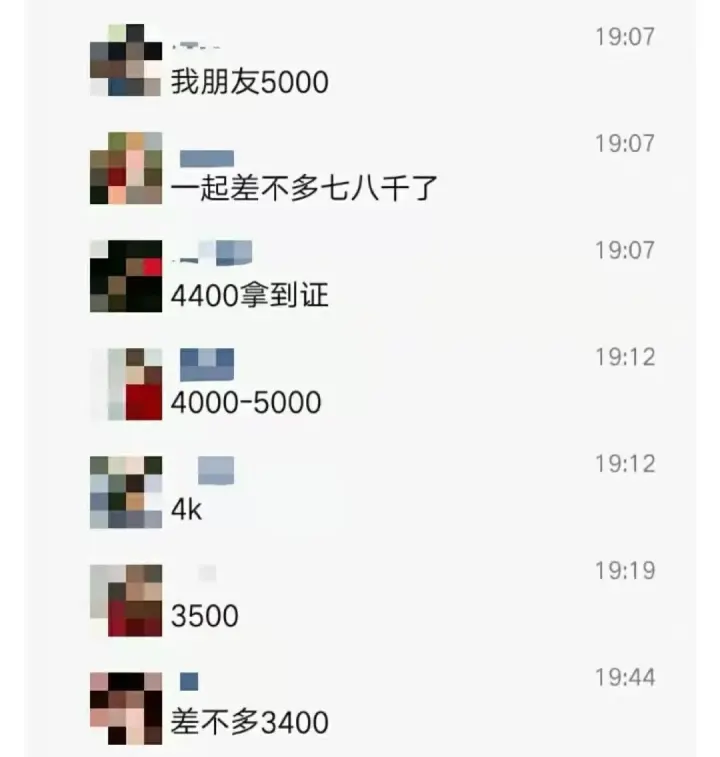This screenshot has height=757, width=720.
Task: Select the 4400拿到证 message row
Action: pos(250,296)
